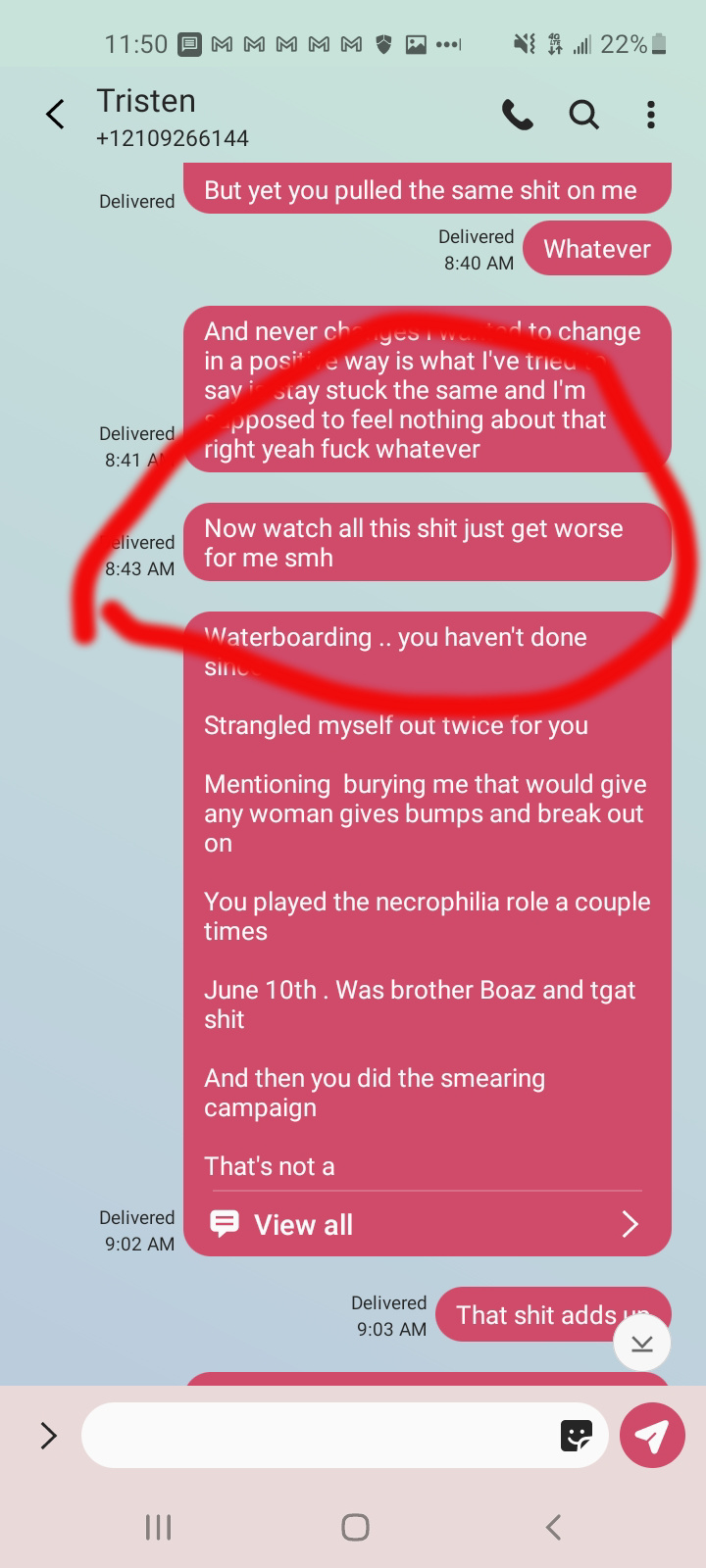Image resolution: width=706 pixels, height=1568 pixels.
Task: Send the message
Action: pyautogui.click(x=652, y=1436)
